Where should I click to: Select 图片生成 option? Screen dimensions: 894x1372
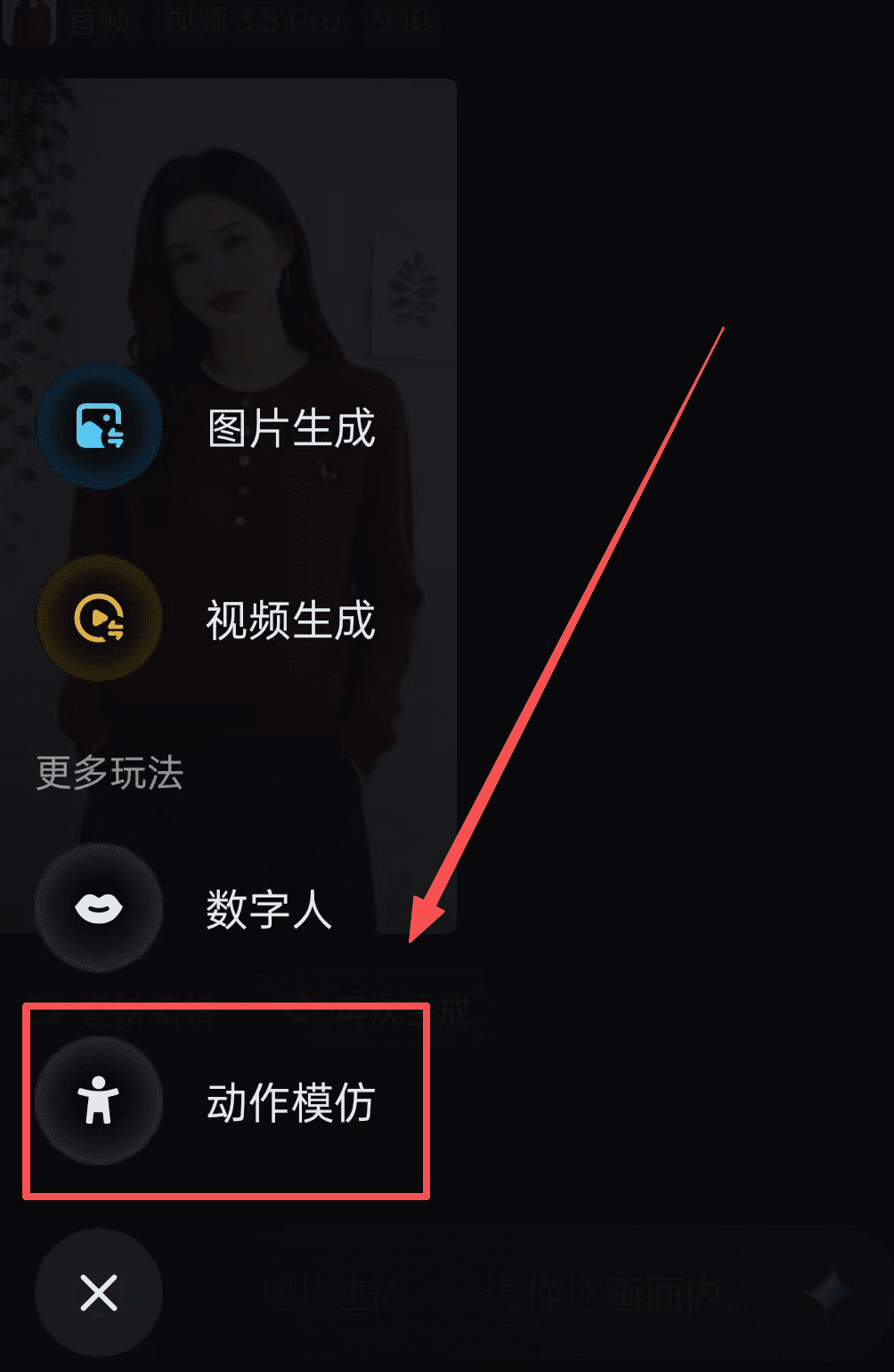point(100,426)
